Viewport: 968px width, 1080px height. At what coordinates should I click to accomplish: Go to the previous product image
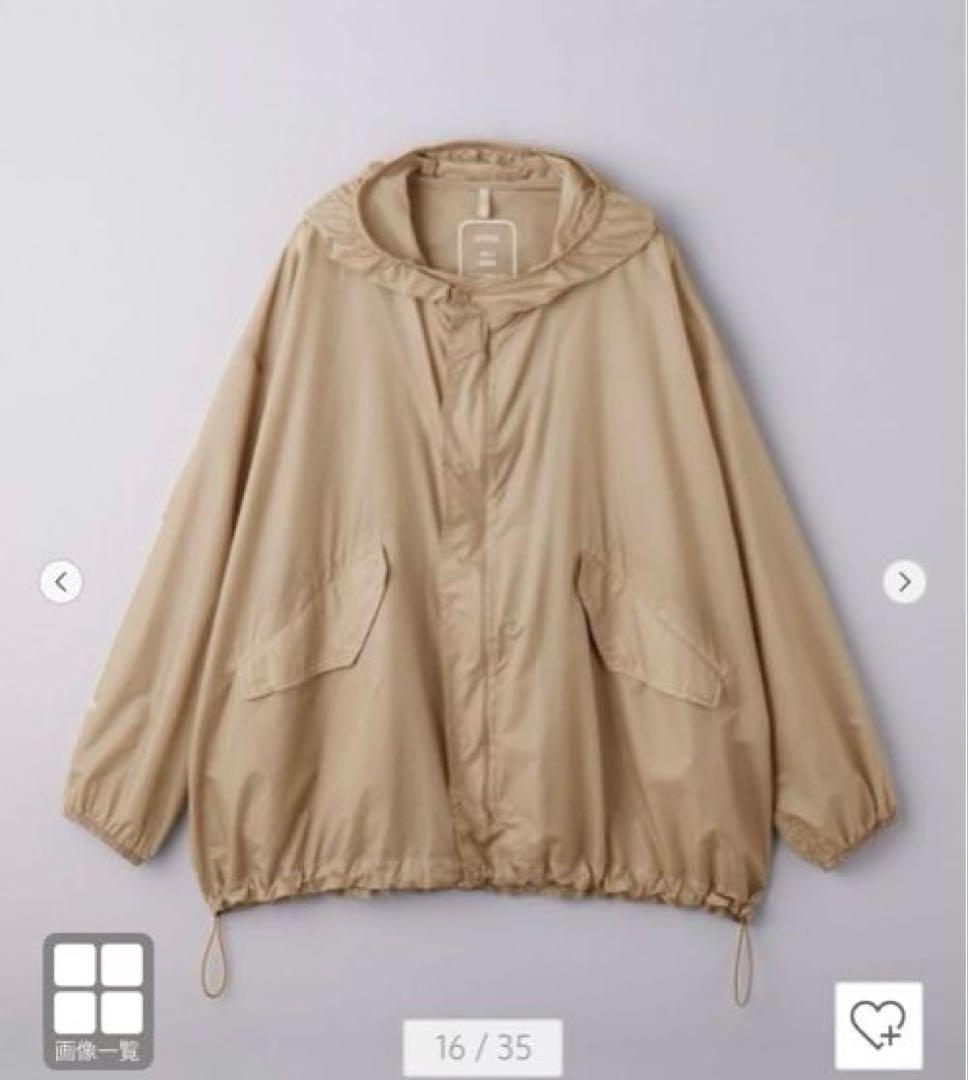[61, 581]
